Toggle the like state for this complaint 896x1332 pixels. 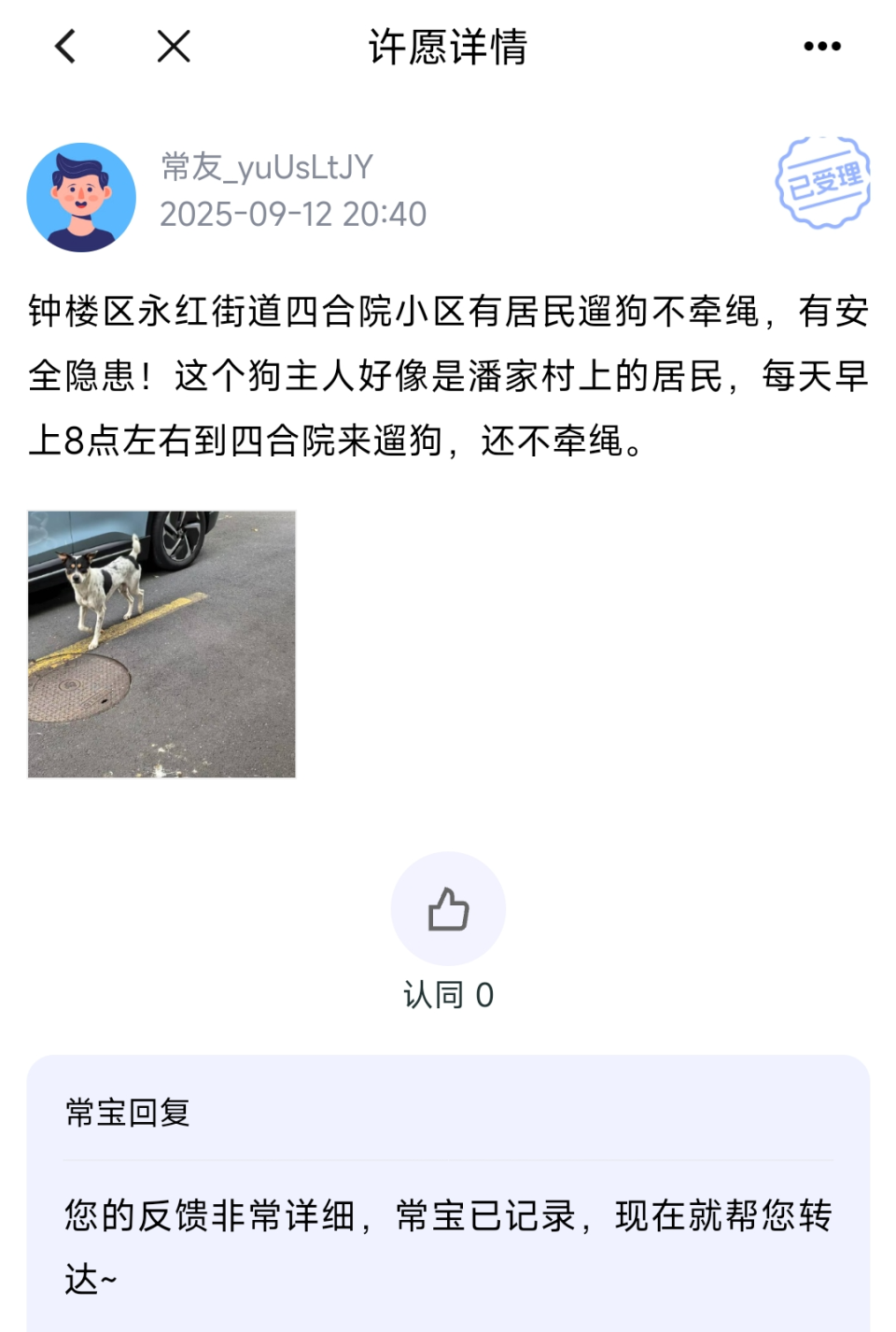448,907
